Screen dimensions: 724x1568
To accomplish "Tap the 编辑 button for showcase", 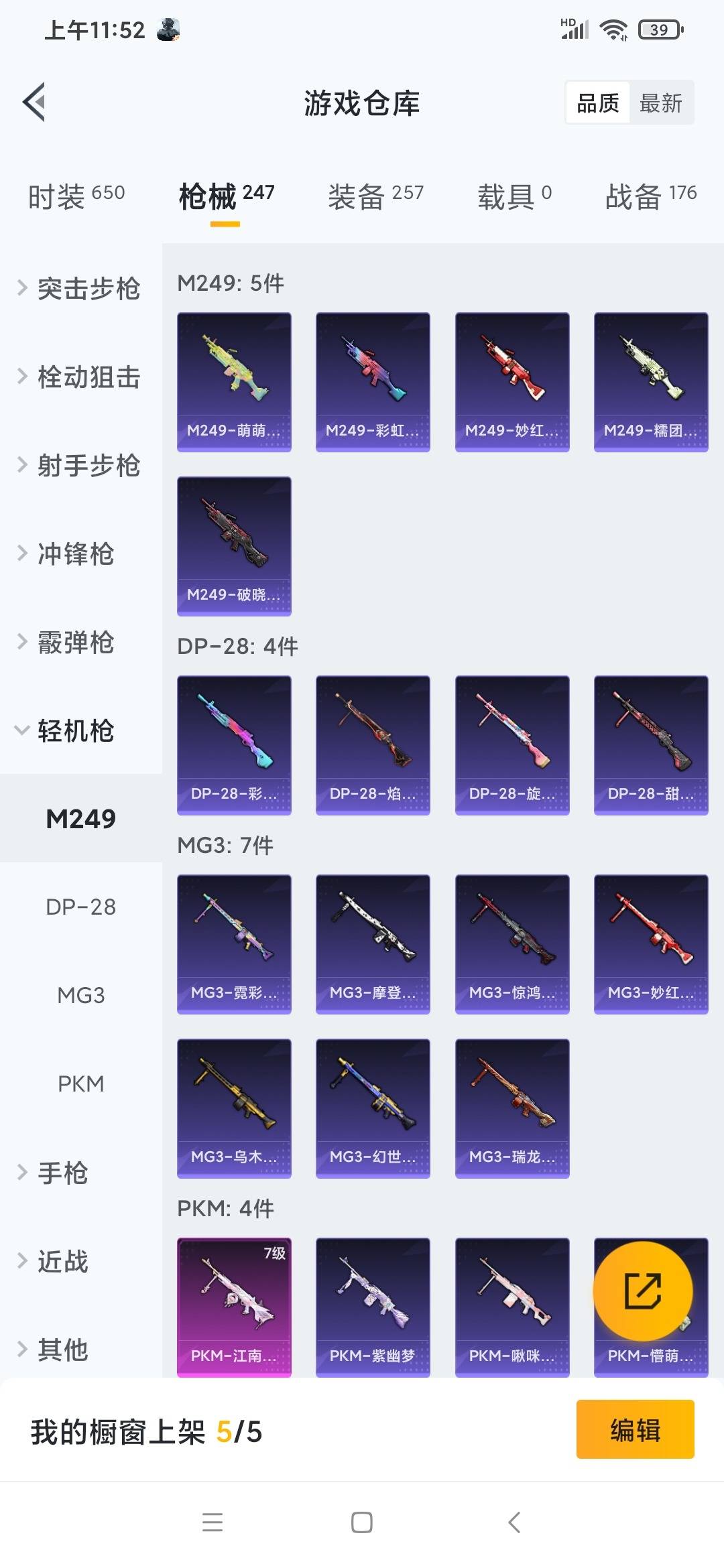I will click(x=635, y=1429).
